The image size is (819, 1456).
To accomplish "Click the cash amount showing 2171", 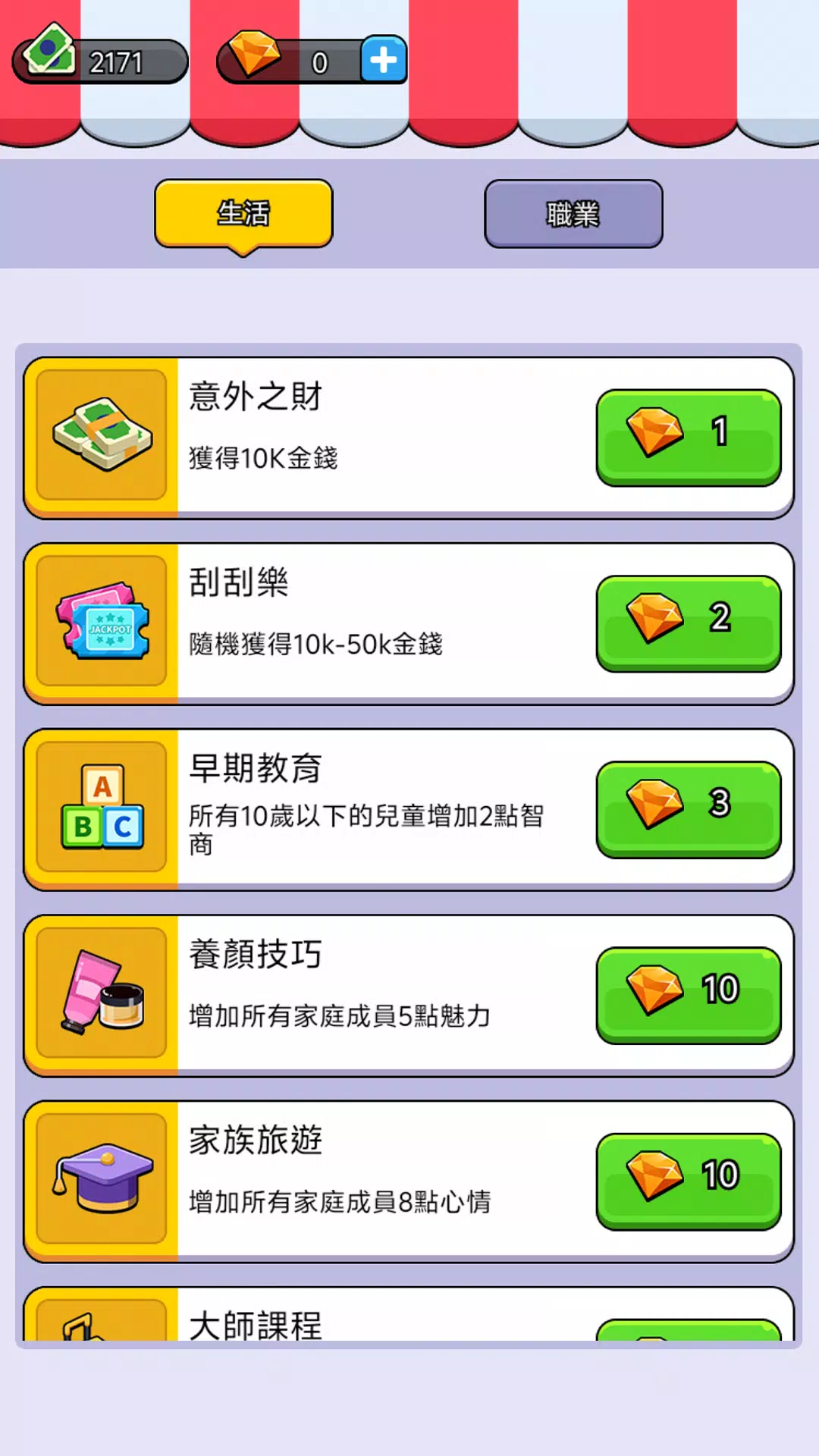I will 115,62.
